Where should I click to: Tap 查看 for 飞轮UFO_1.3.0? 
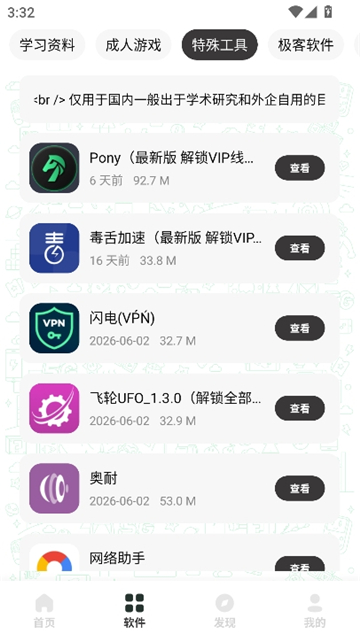[300, 408]
